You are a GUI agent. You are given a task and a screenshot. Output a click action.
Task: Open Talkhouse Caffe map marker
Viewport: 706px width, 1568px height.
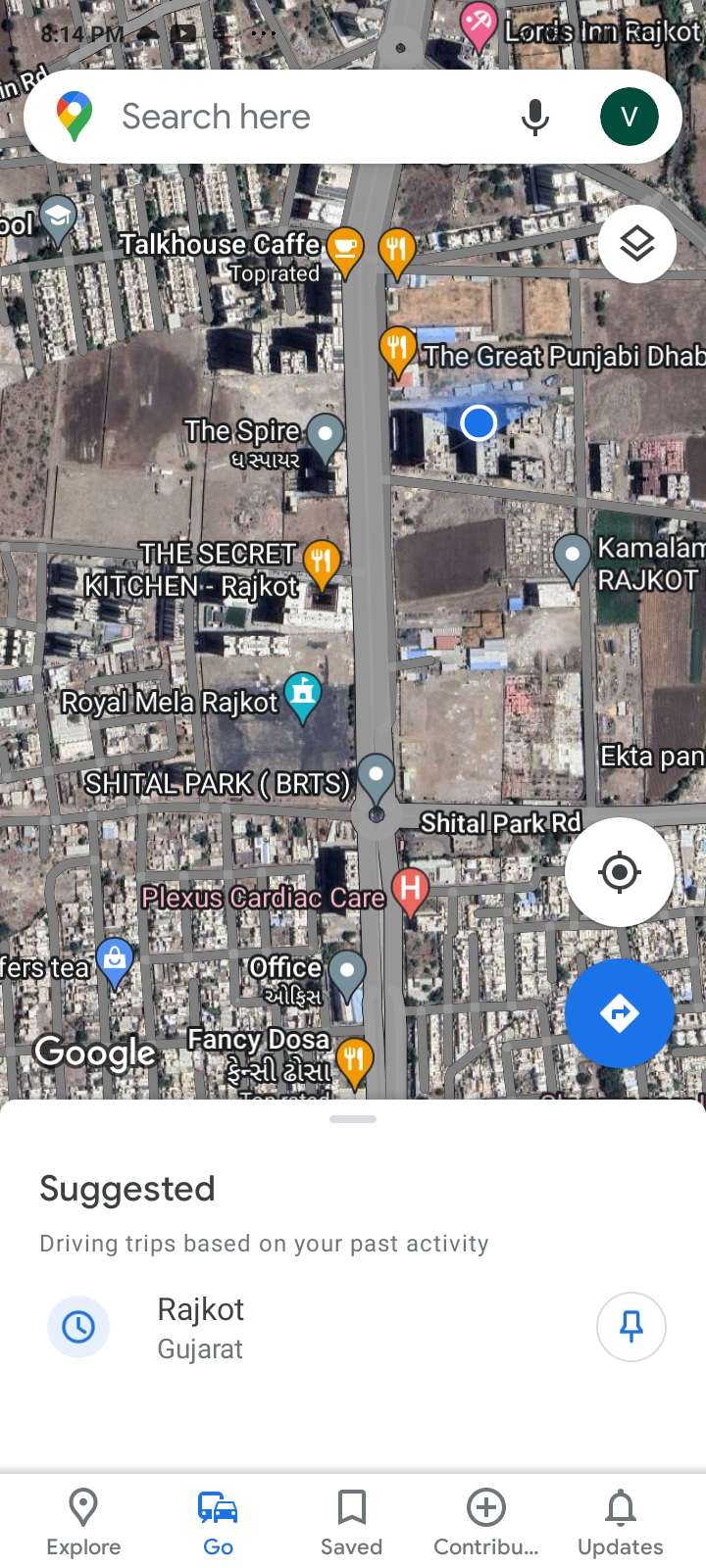(344, 249)
